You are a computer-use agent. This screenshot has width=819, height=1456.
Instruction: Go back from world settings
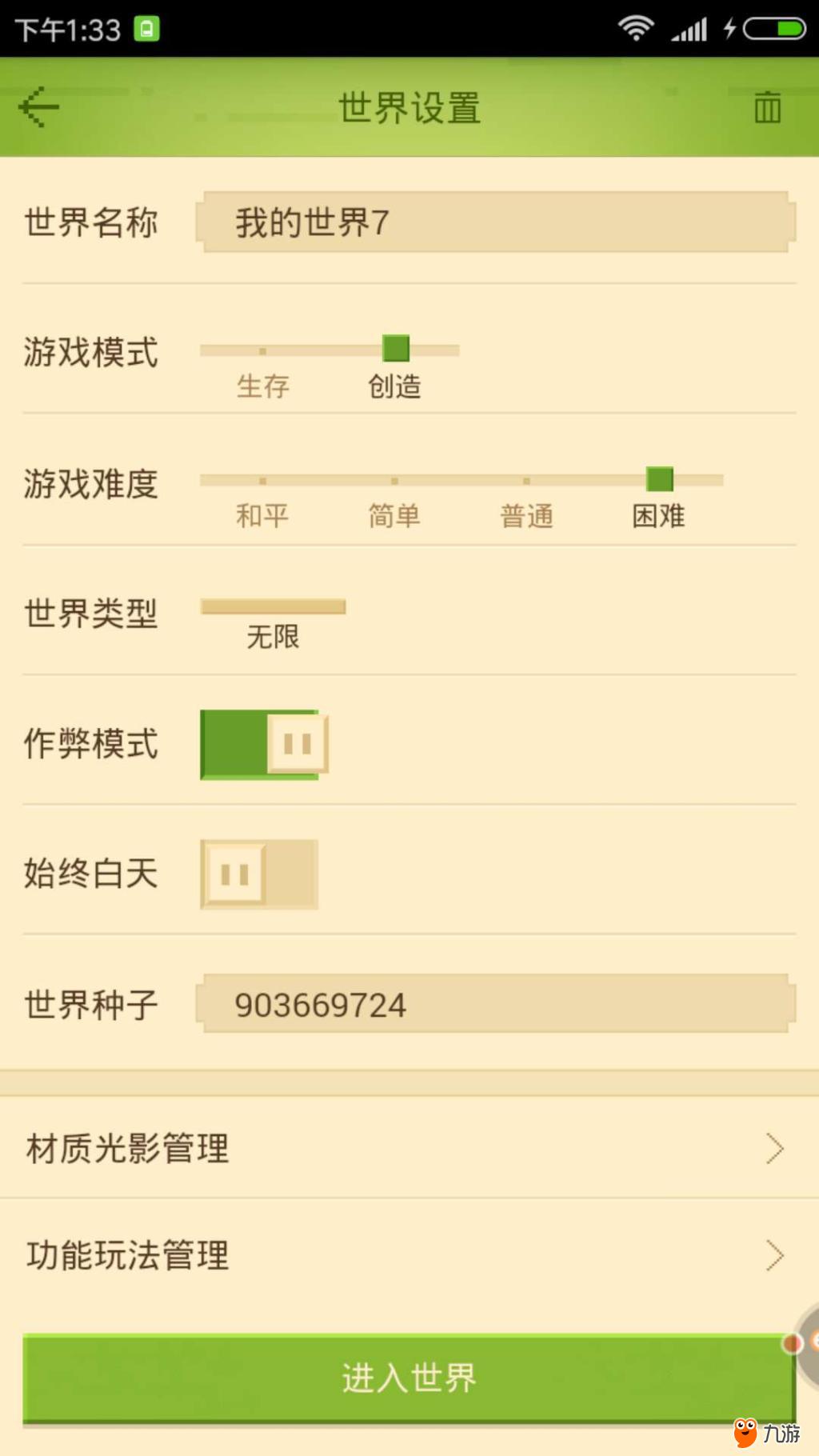pyautogui.click(x=38, y=107)
